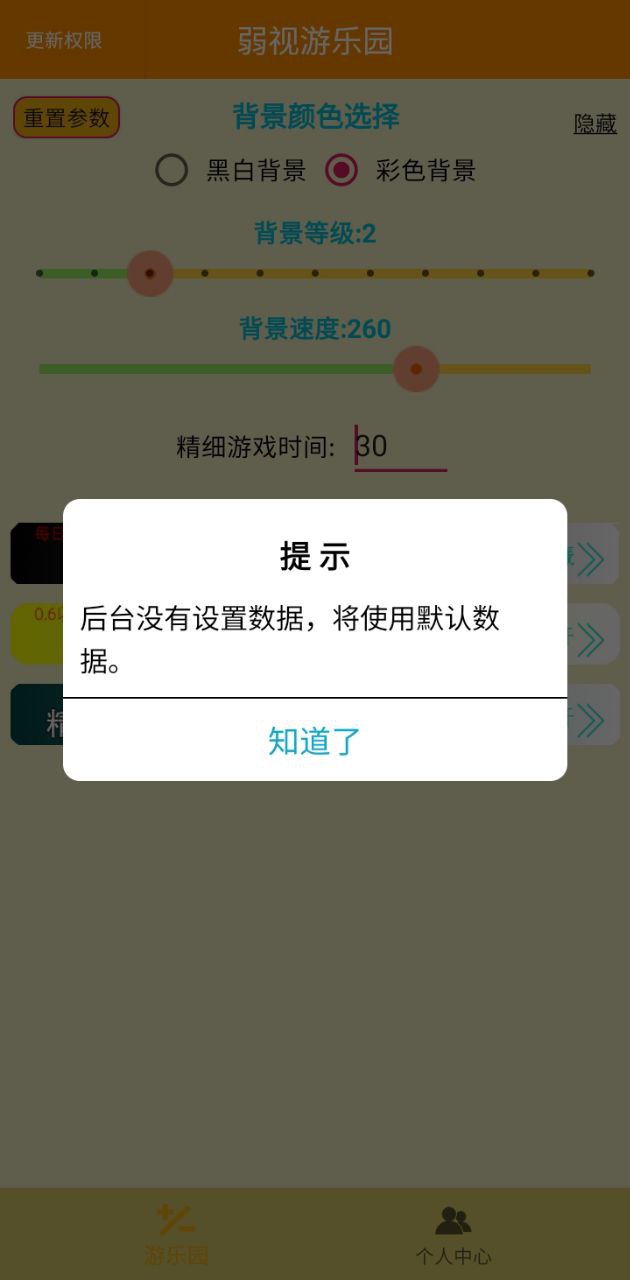Tap the 重置参数 reset button
Image resolution: width=630 pixels, height=1280 pixels.
click(67, 118)
